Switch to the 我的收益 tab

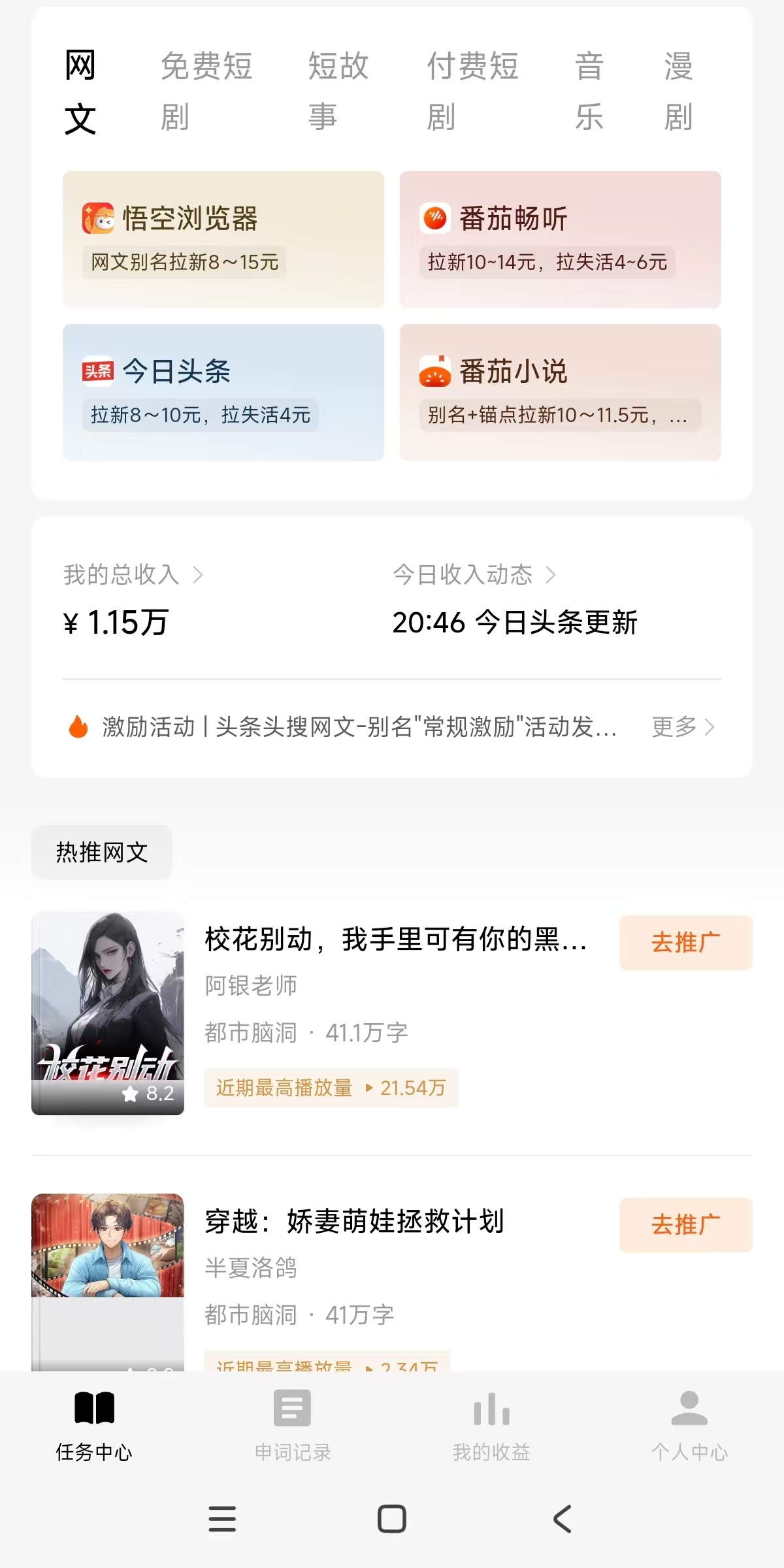491,1425
